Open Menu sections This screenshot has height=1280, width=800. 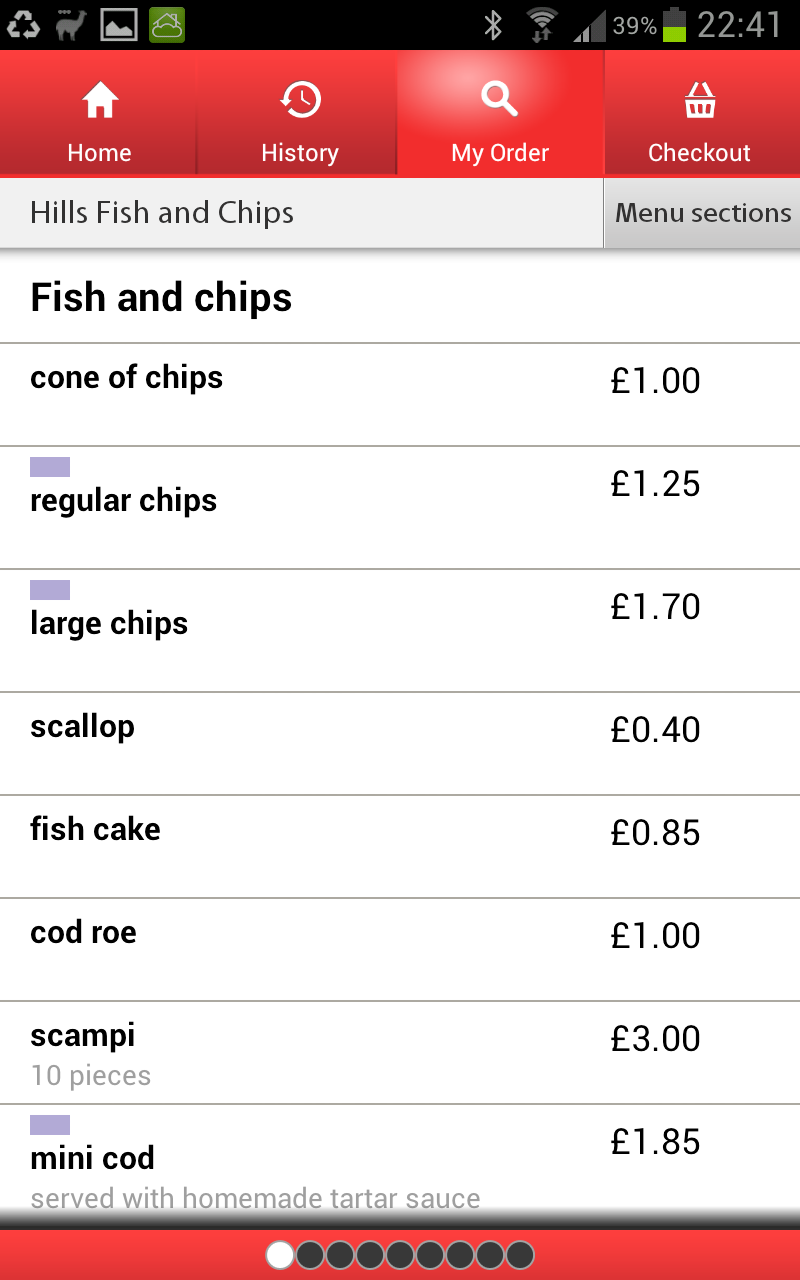tap(702, 213)
